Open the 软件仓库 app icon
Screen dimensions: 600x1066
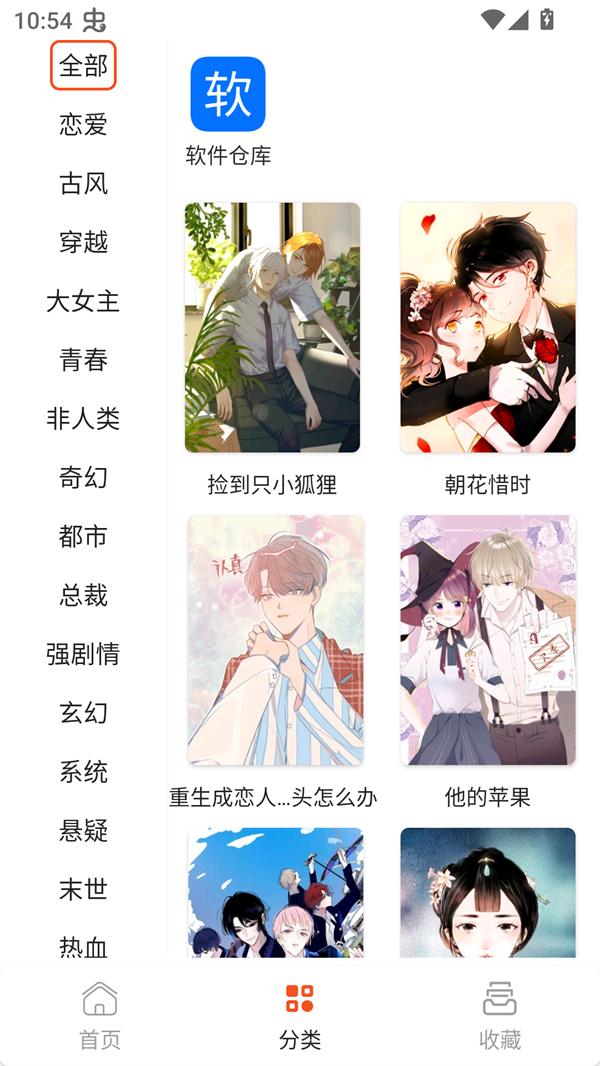pos(228,95)
